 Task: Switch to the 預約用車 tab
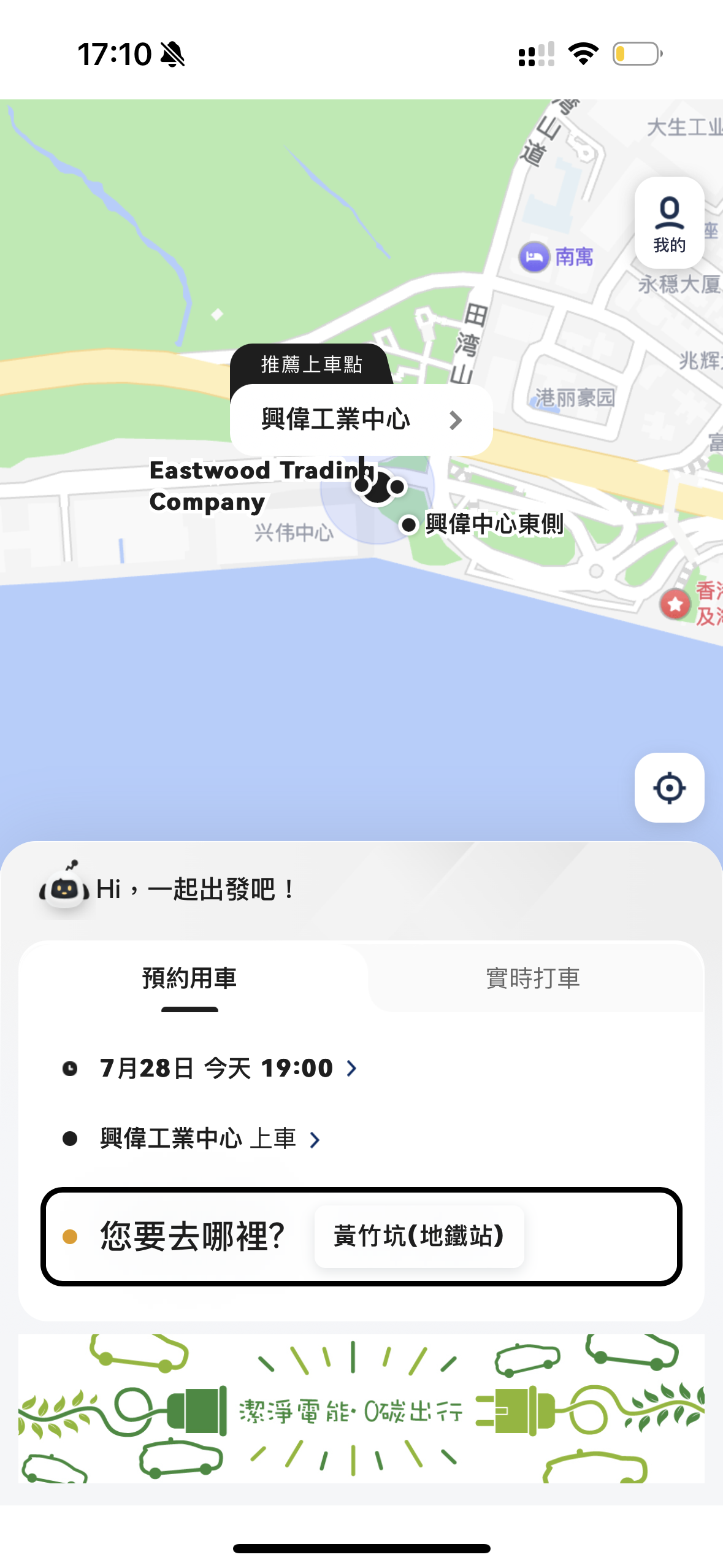click(x=189, y=978)
